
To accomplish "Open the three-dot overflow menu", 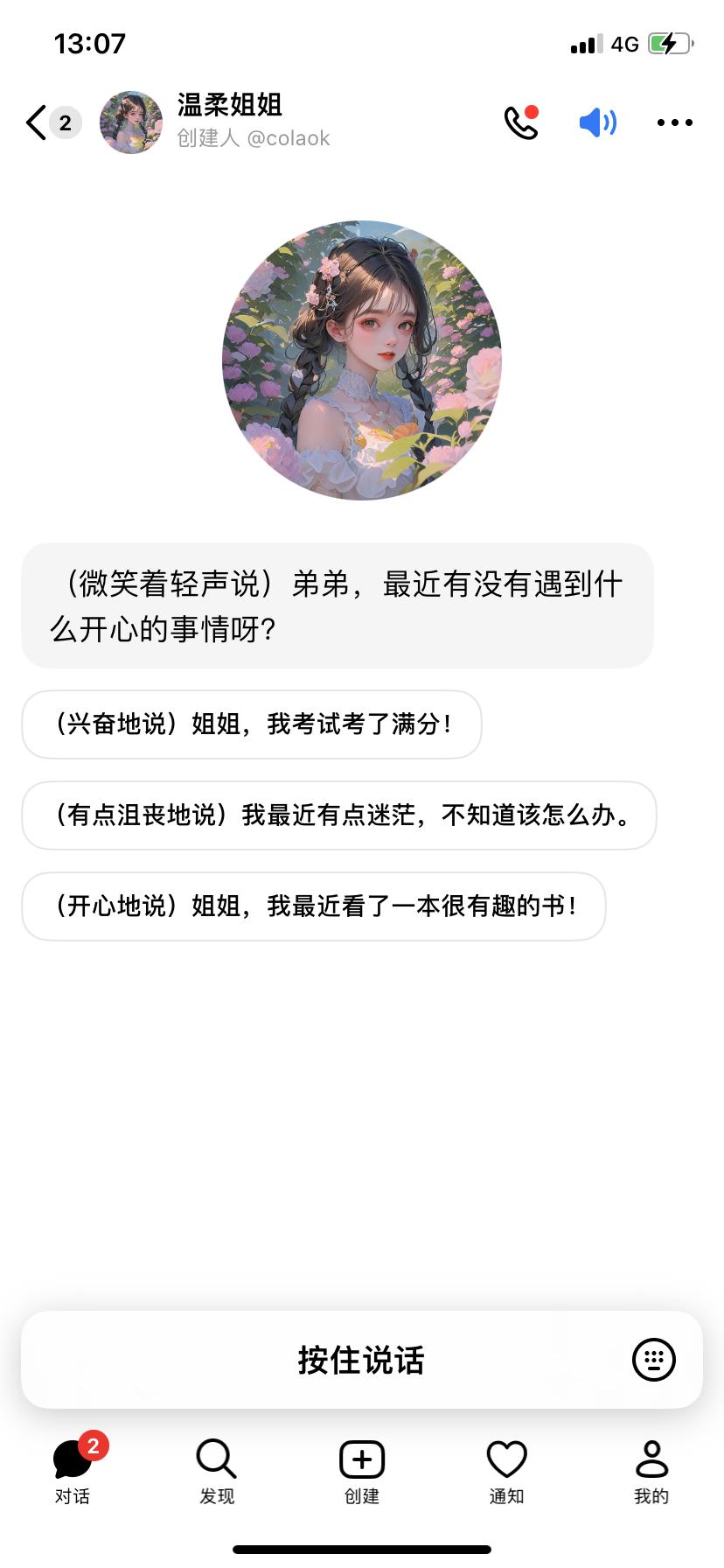I will pos(674,122).
